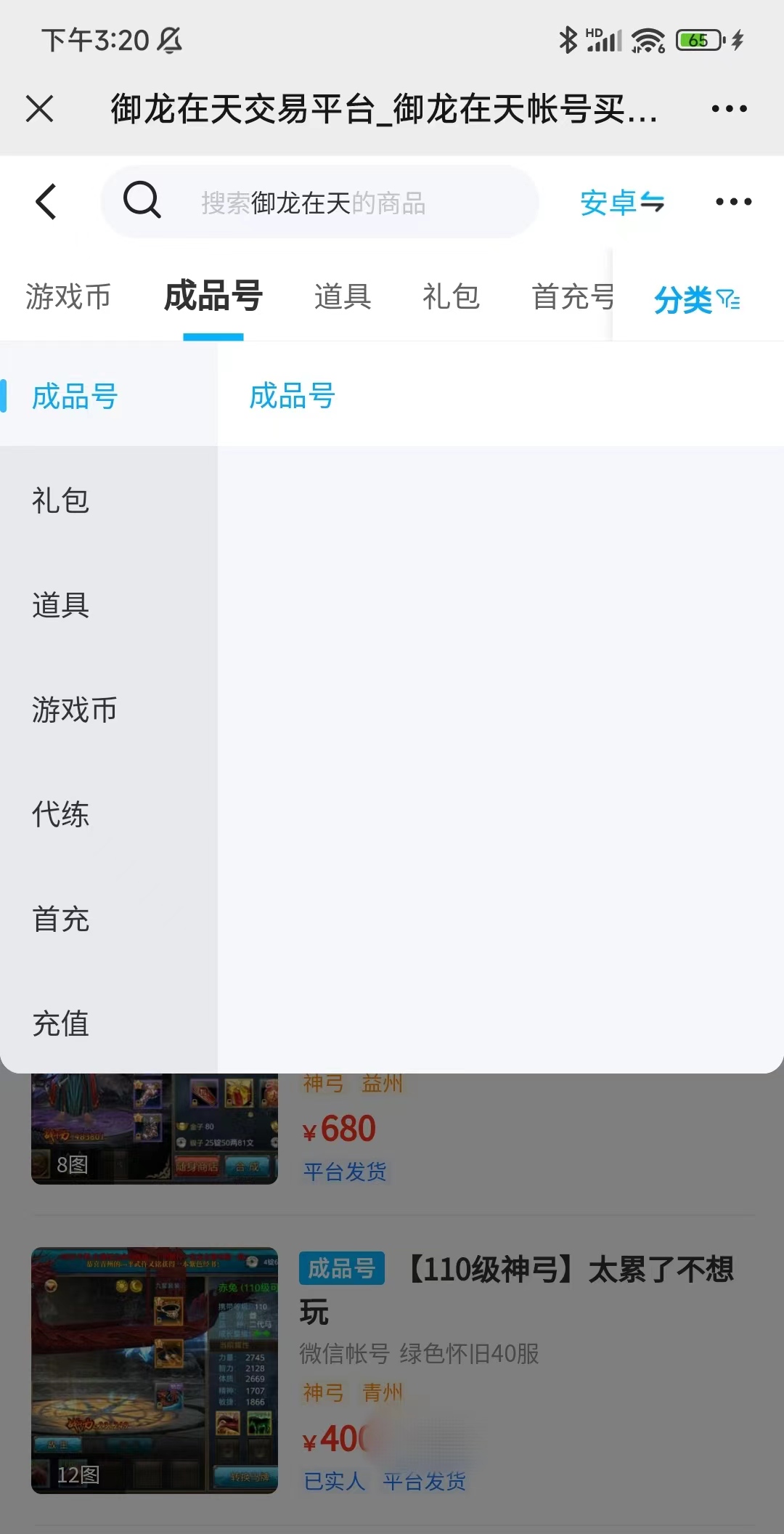Close the web page with X
Viewport: 784px width, 1534px height.
(x=39, y=109)
